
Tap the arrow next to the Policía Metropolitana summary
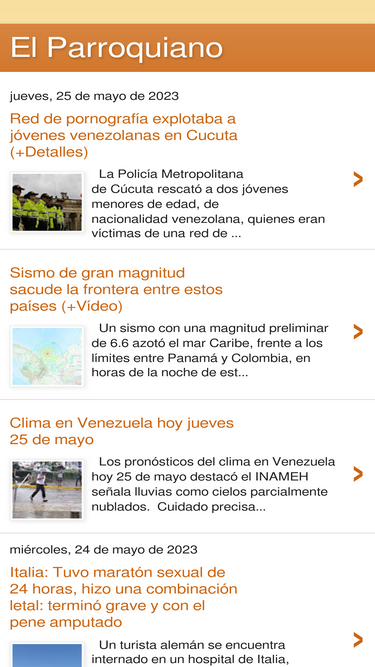(x=358, y=180)
